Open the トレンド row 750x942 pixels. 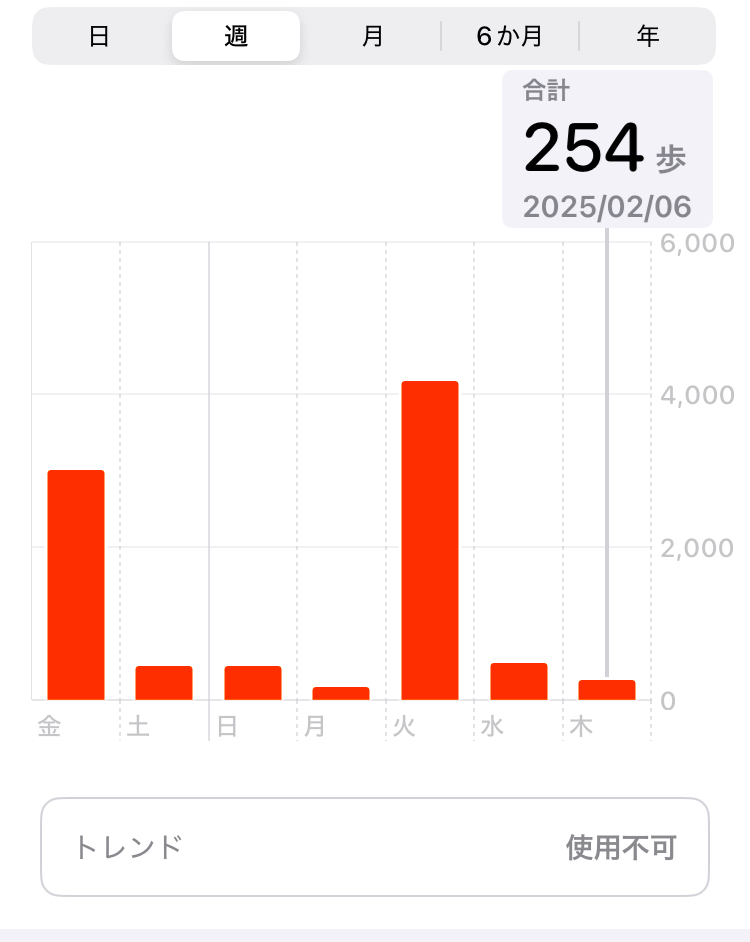[x=374, y=847]
